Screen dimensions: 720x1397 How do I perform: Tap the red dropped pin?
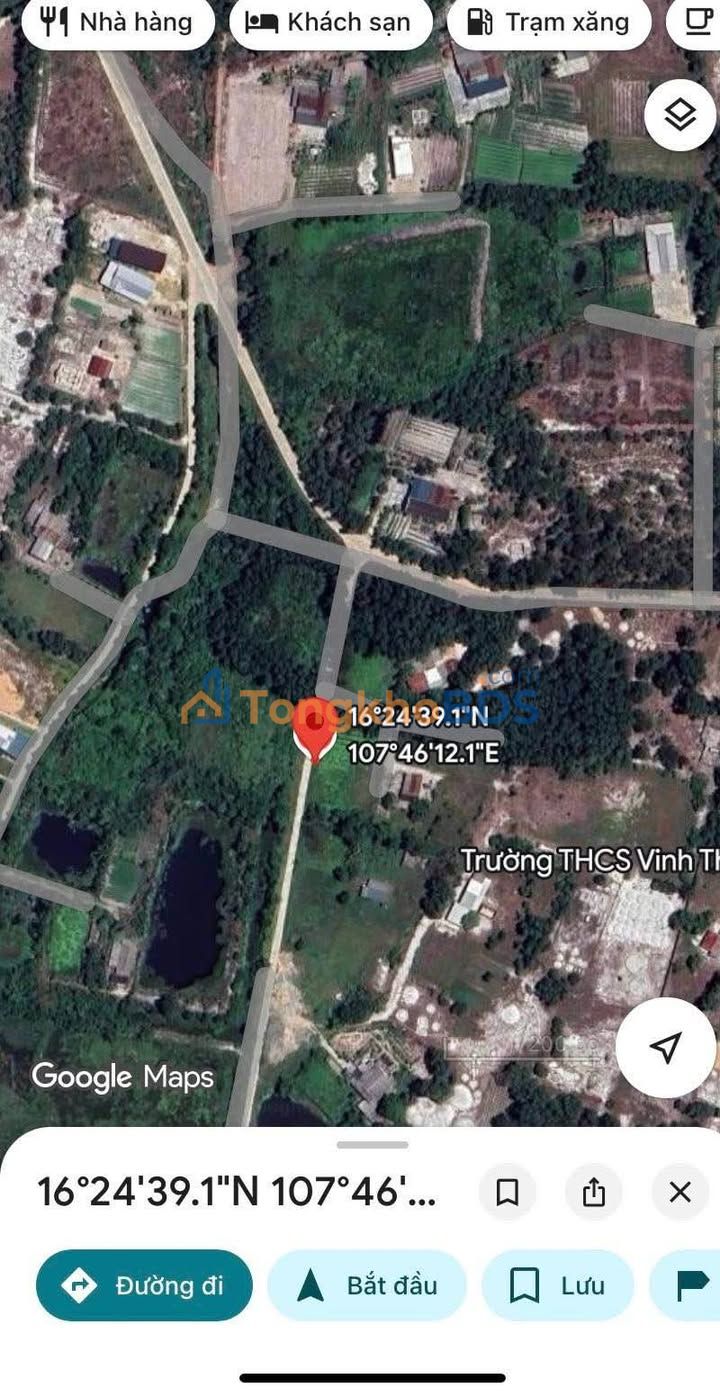tap(314, 735)
